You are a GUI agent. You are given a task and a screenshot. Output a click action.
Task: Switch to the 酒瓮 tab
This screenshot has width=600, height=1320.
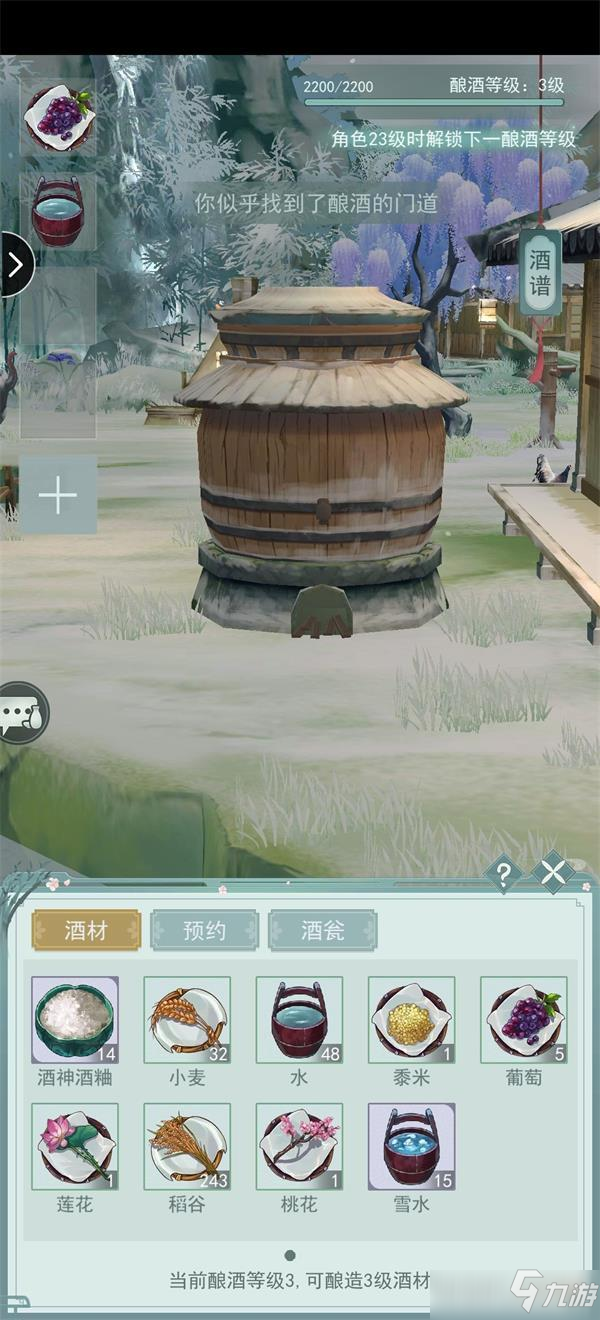[322, 931]
